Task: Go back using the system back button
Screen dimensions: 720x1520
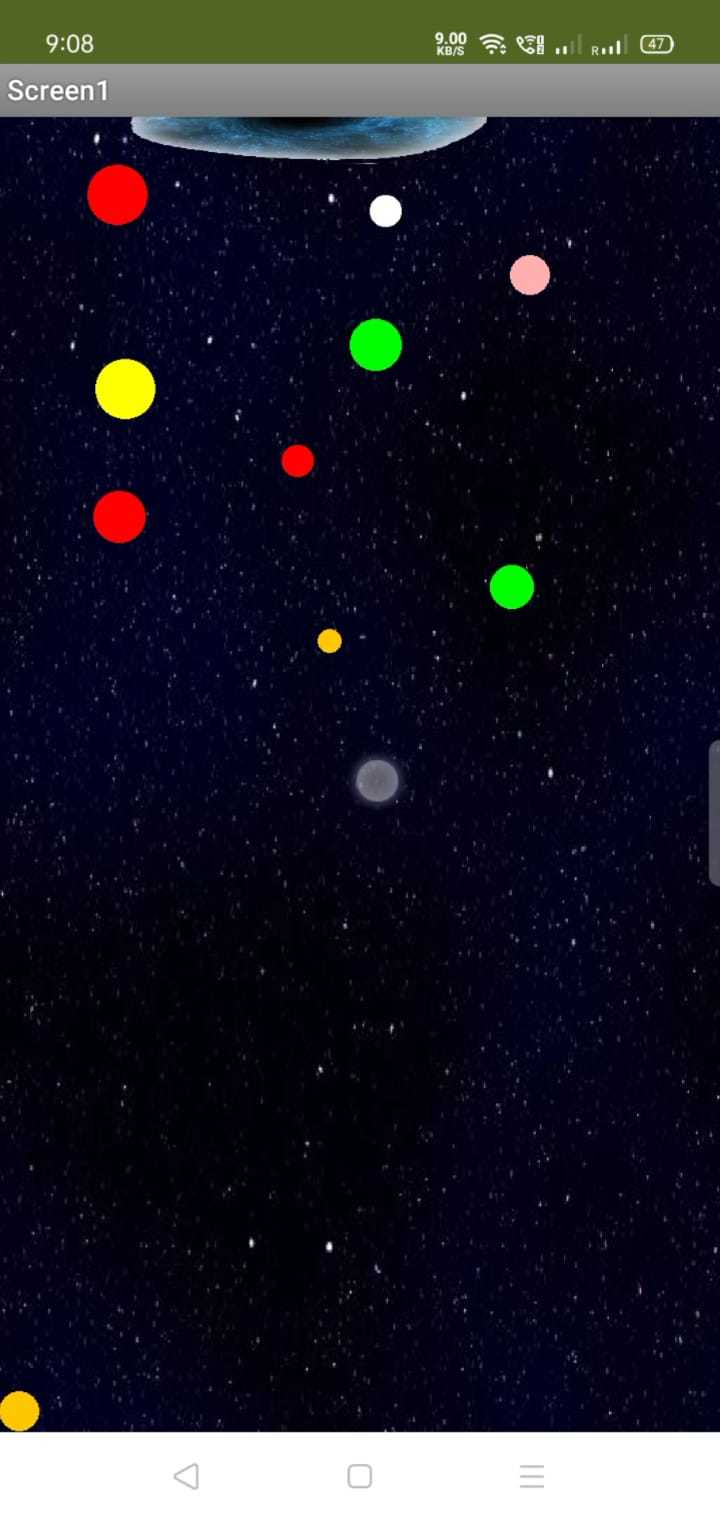Action: pyautogui.click(x=186, y=1476)
